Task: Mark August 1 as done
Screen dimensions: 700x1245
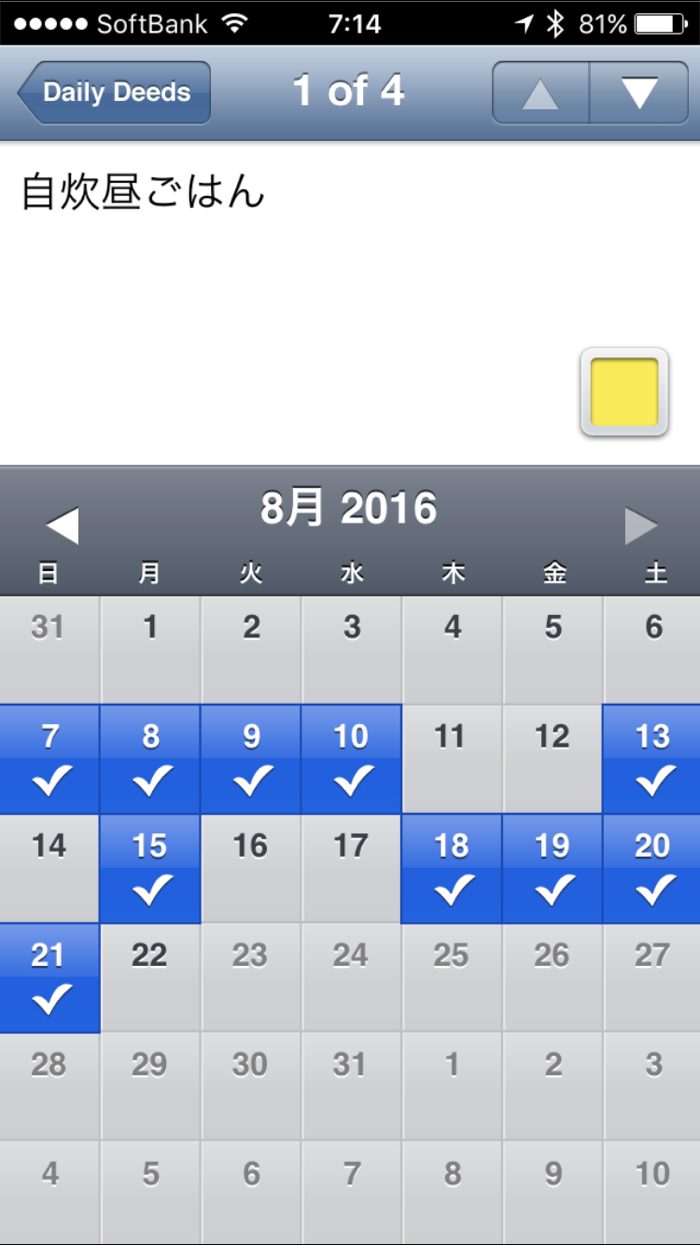Action: point(150,650)
